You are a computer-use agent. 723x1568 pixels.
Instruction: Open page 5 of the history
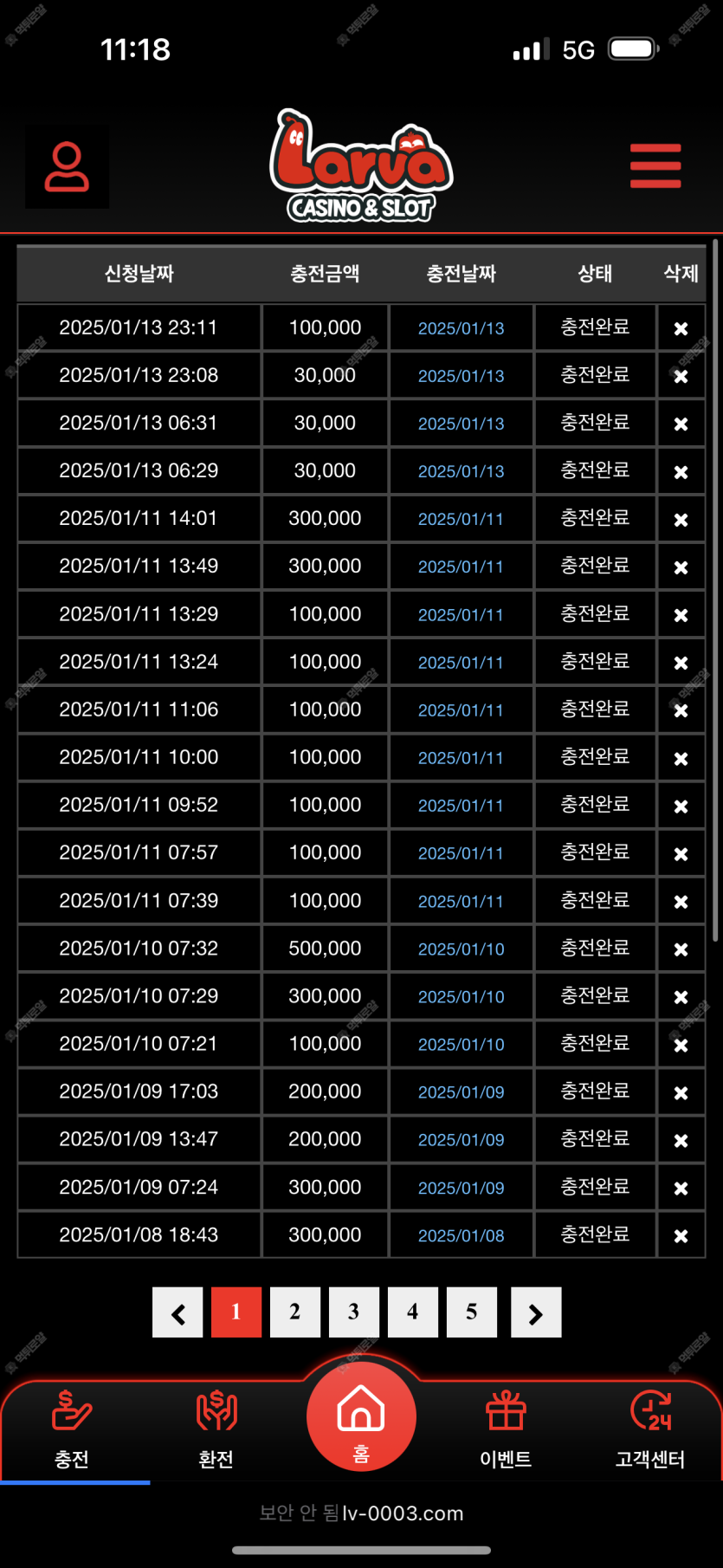click(472, 1312)
